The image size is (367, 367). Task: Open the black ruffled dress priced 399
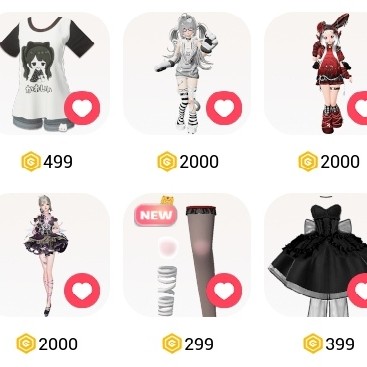316,255
